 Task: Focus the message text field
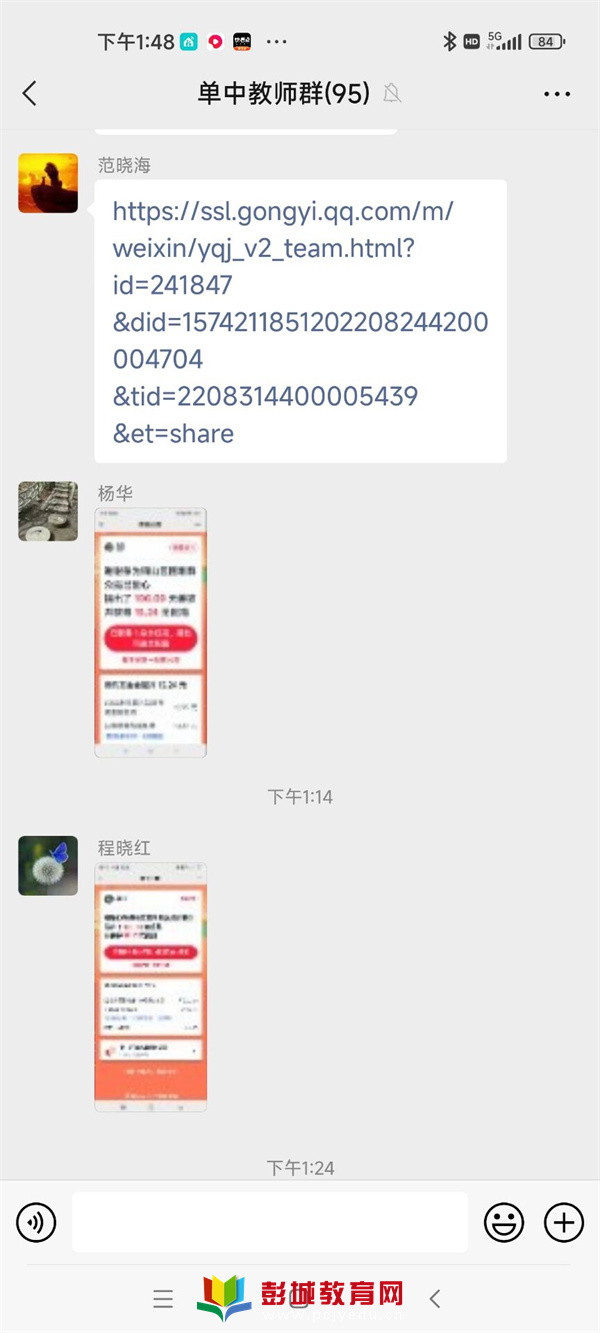point(269,1222)
